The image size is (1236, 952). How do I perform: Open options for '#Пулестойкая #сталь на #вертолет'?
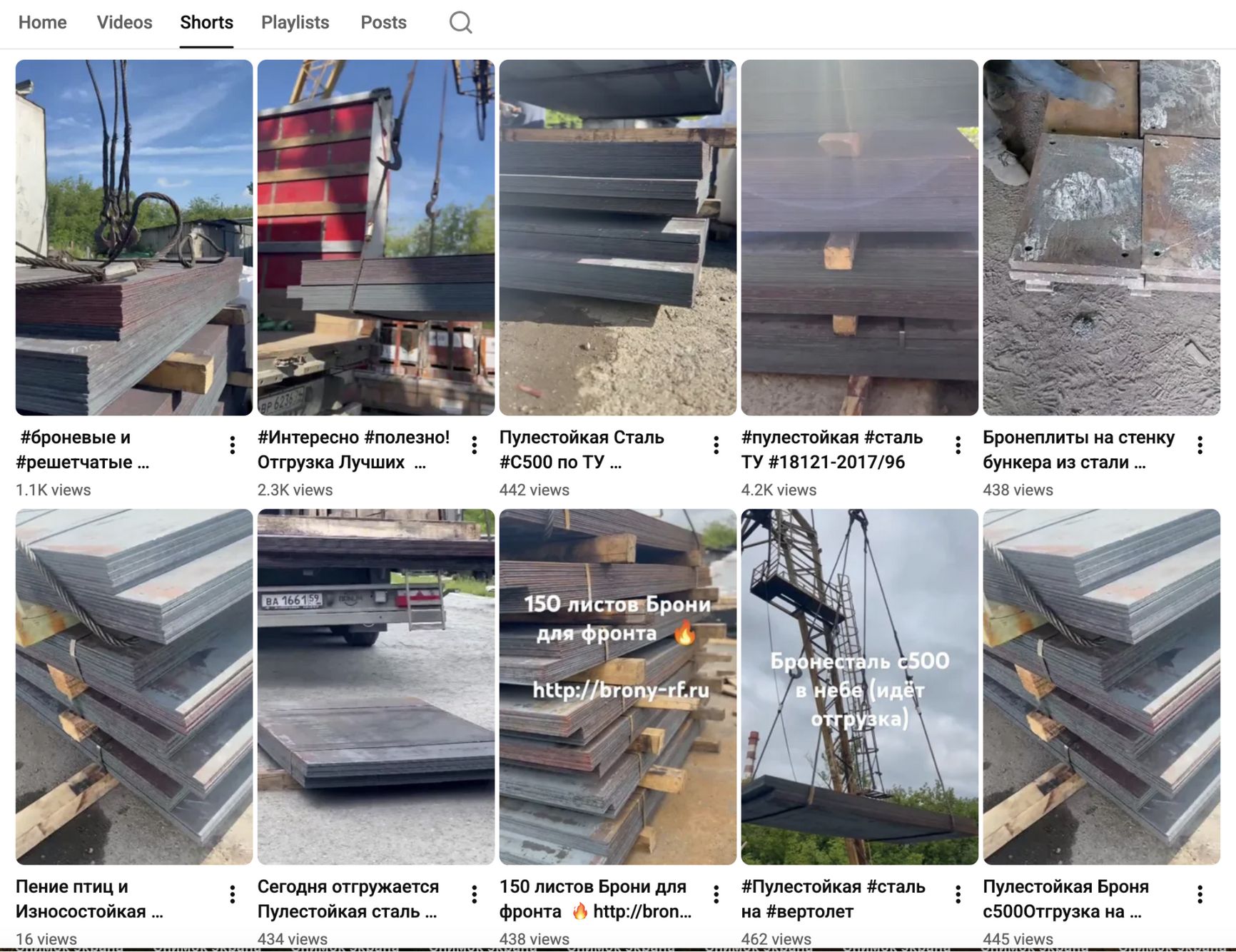(958, 894)
